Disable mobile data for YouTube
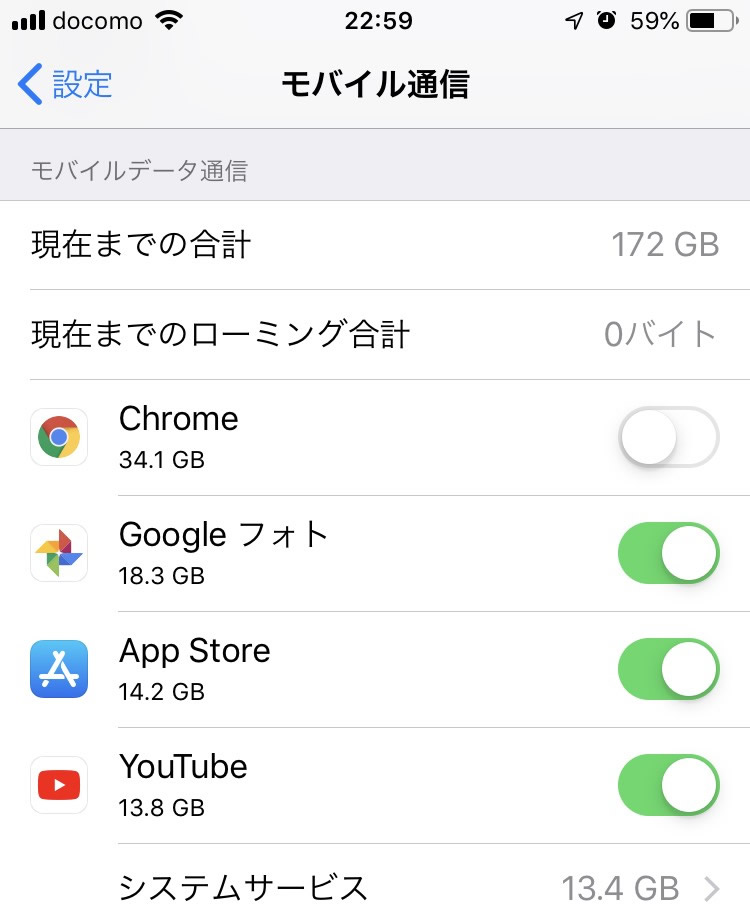 667,785
